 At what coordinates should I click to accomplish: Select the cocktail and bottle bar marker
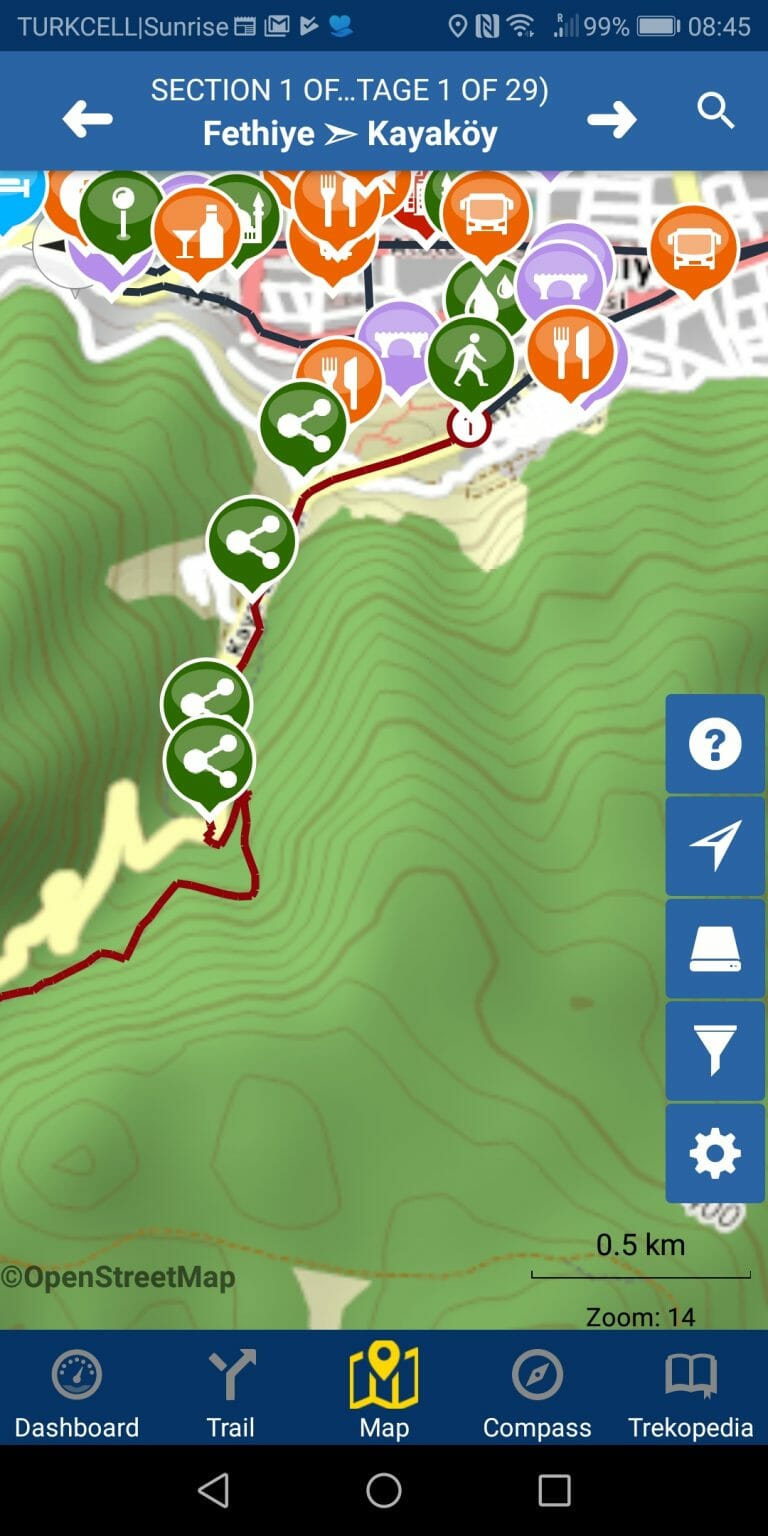(x=197, y=230)
